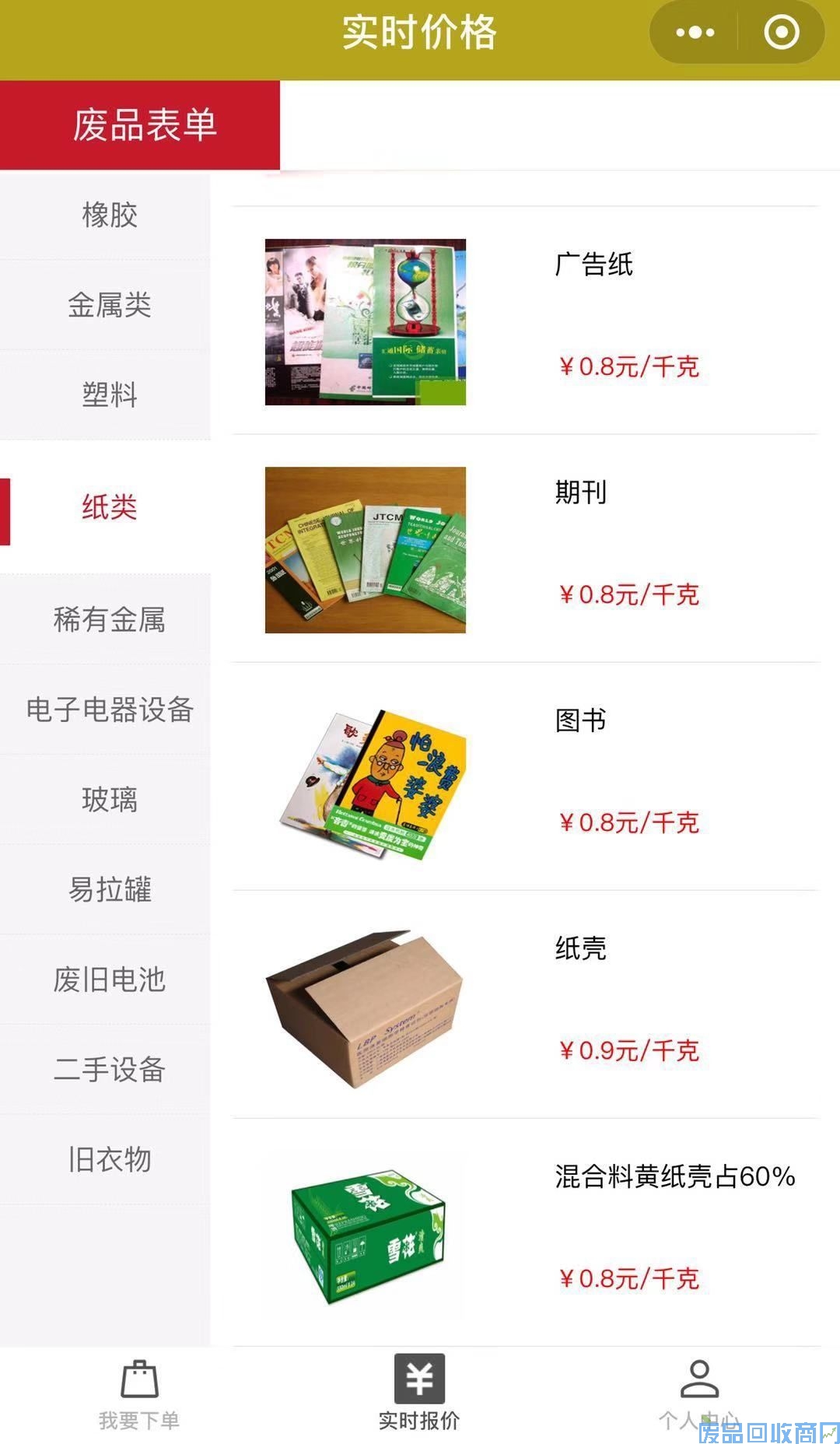Switch to the 个人中心 tab

click(698, 1395)
